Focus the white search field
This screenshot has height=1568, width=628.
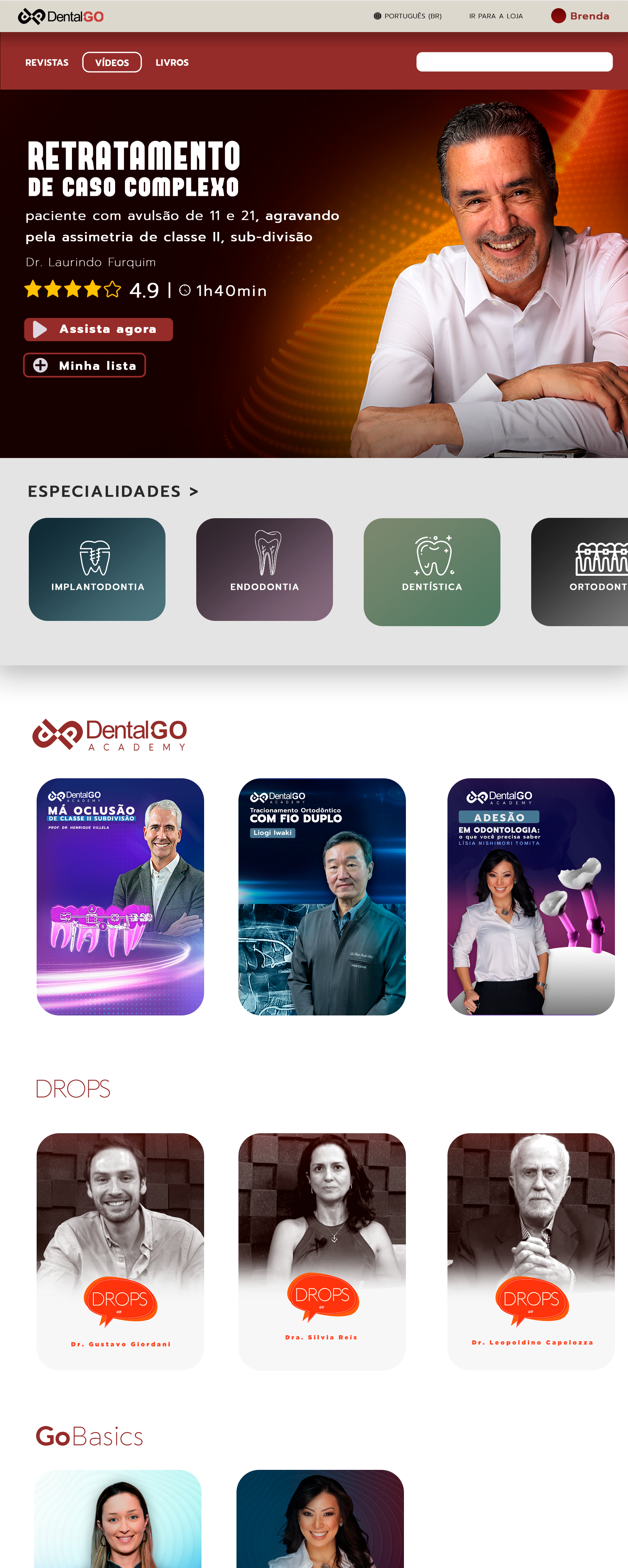pyautogui.click(x=514, y=62)
